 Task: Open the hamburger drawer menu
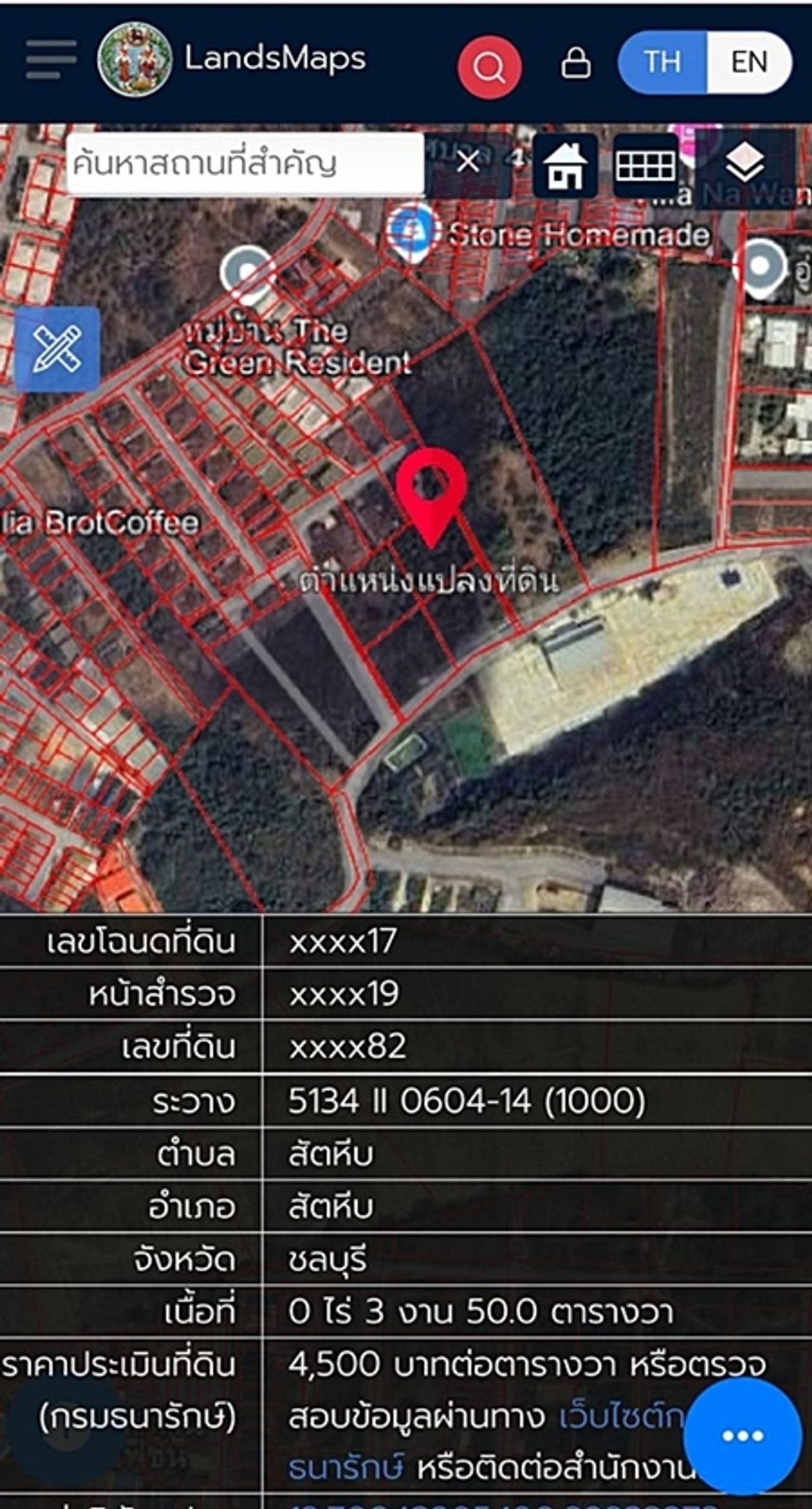click(x=51, y=60)
